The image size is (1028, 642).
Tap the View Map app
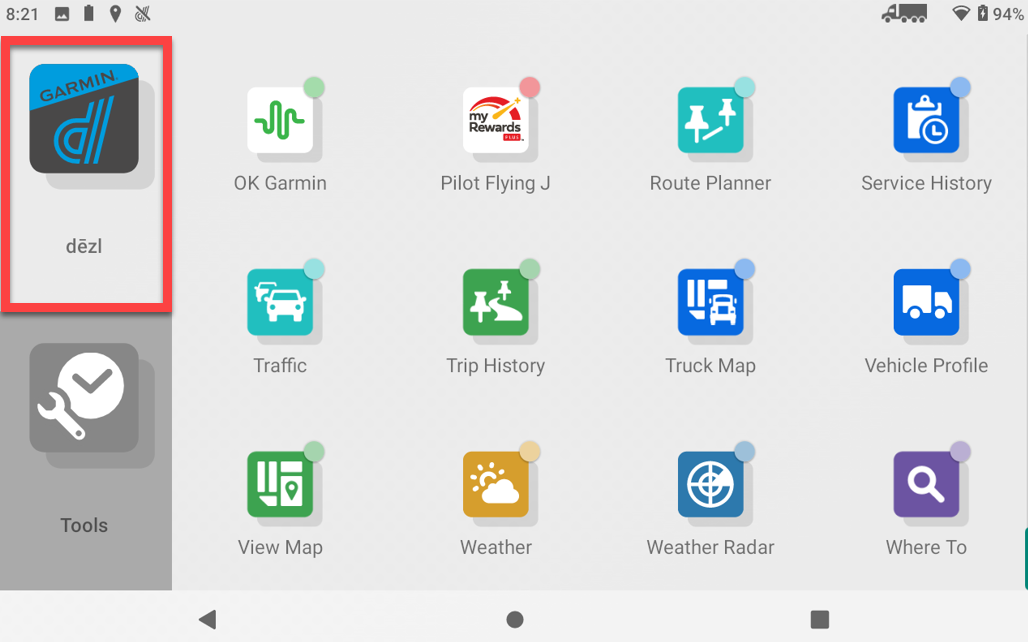pos(280,485)
